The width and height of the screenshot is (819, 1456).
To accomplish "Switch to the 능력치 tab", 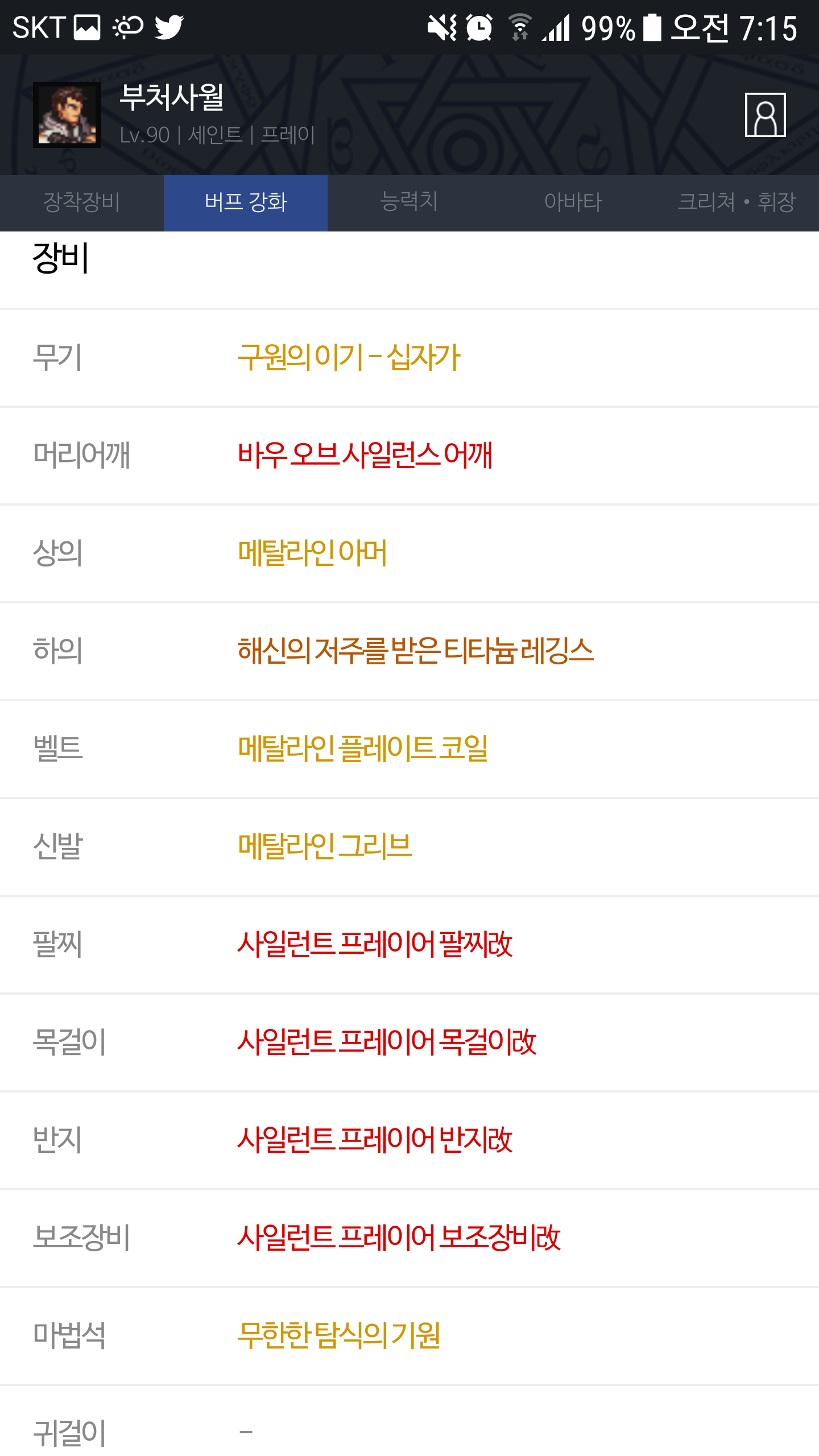I will (x=409, y=202).
